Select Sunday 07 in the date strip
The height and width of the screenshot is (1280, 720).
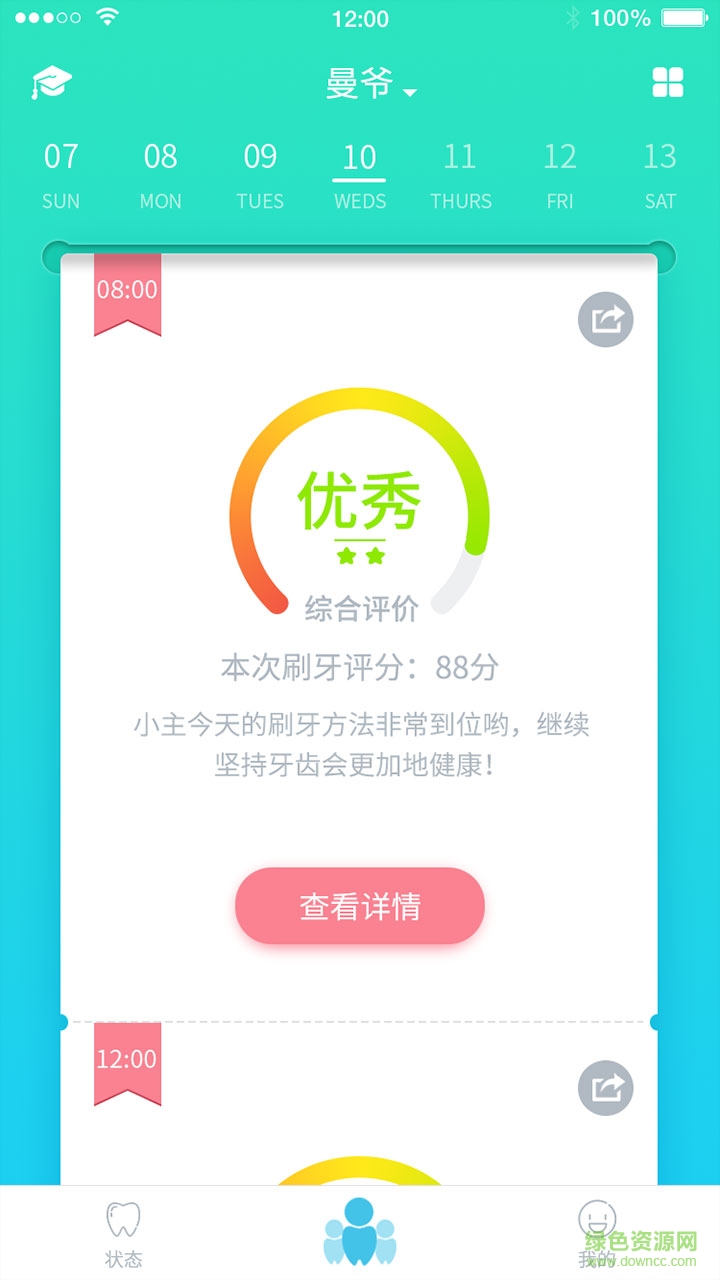click(x=61, y=174)
